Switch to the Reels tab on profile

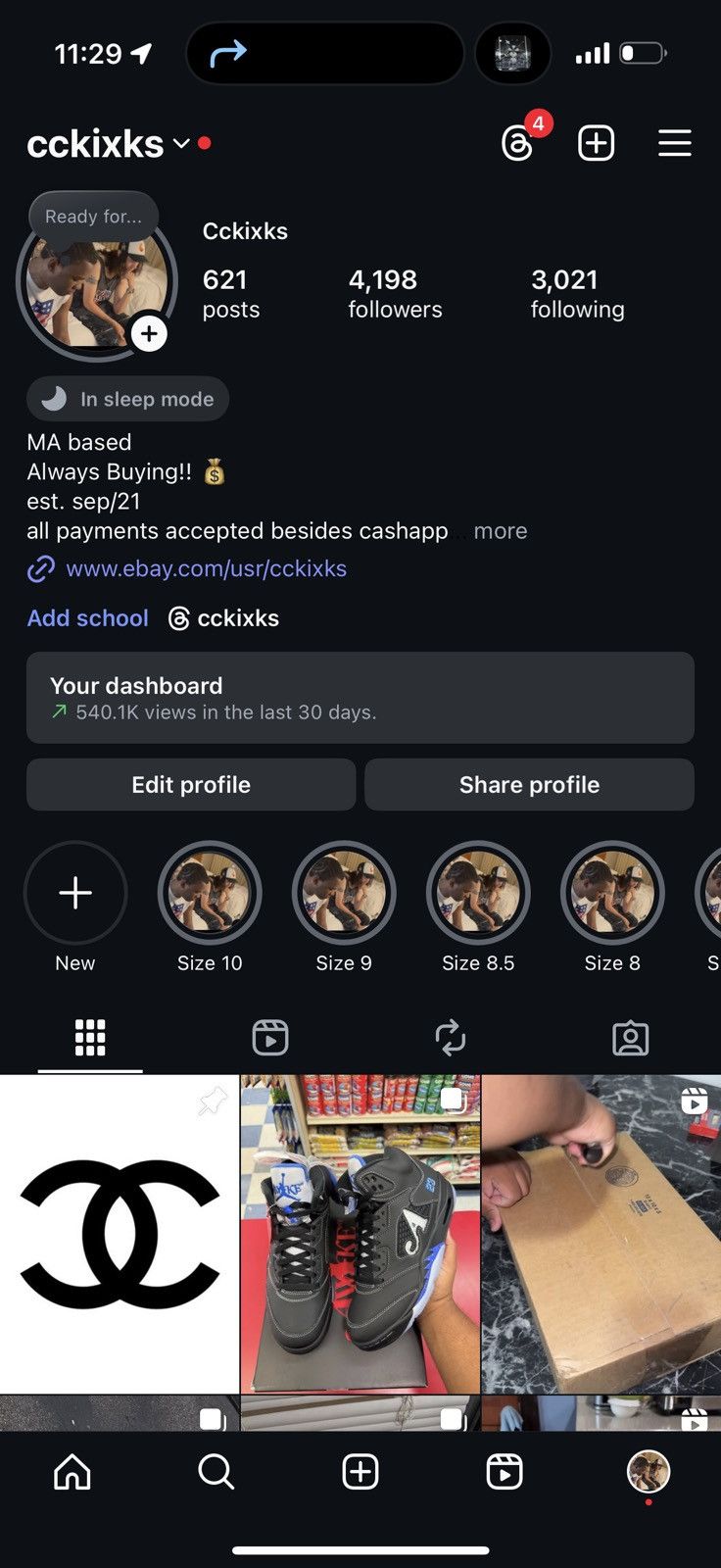pos(270,1038)
